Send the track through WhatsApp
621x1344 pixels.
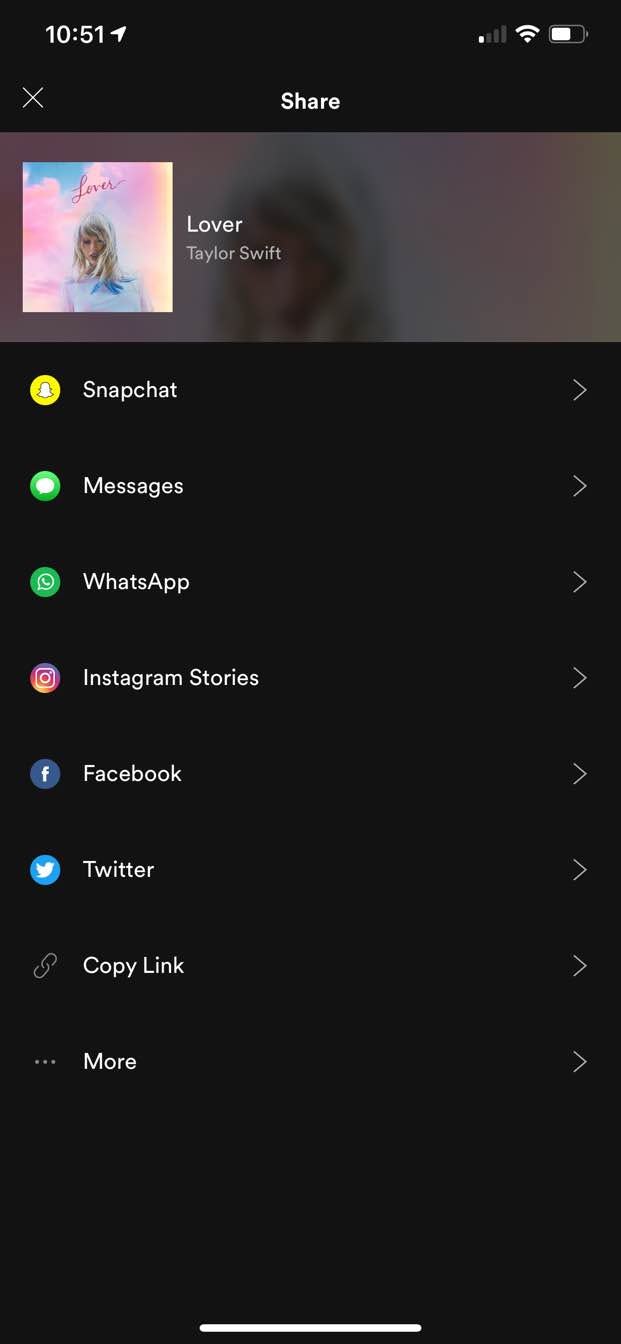coord(310,582)
